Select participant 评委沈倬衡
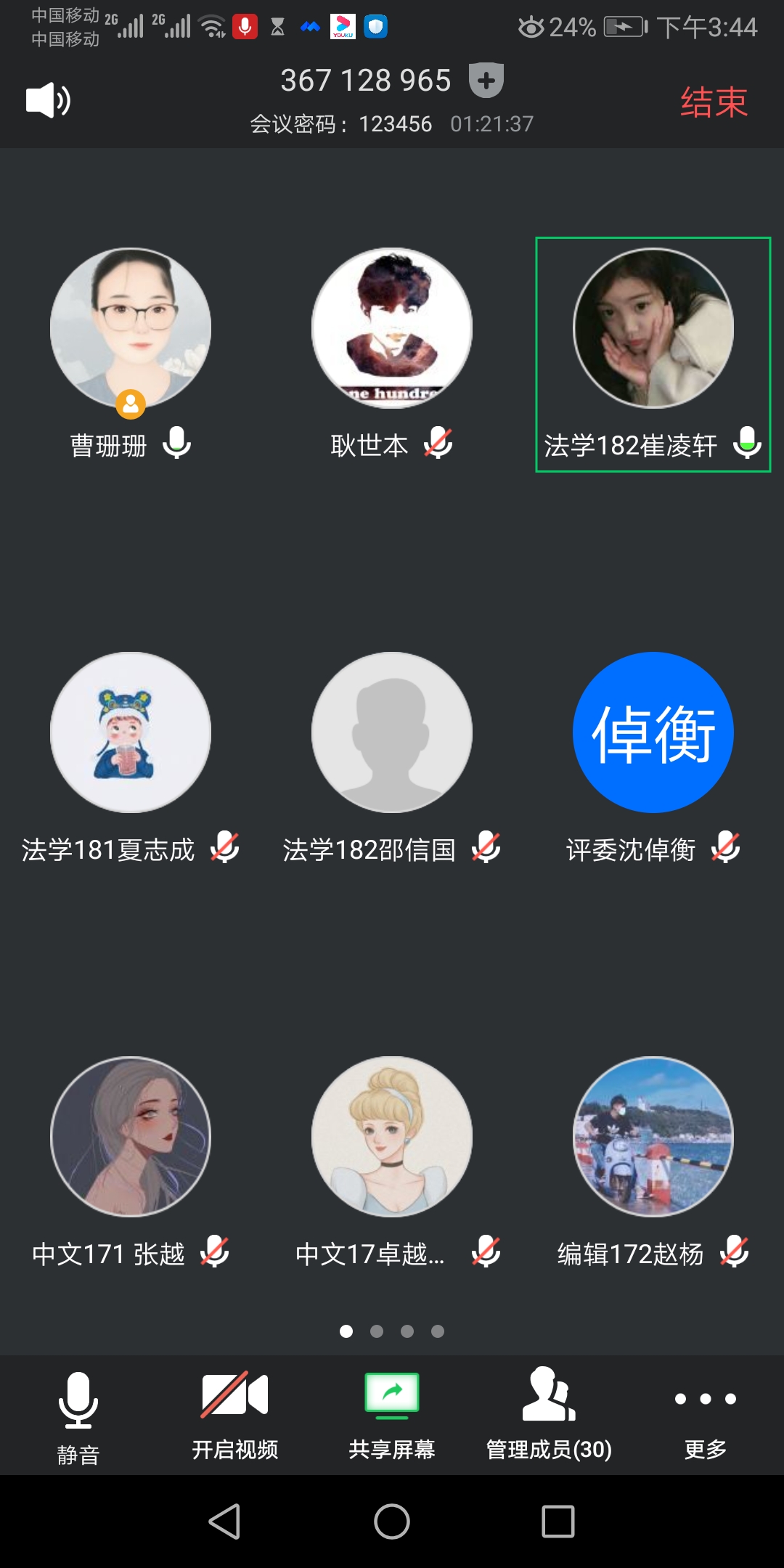 tap(653, 732)
